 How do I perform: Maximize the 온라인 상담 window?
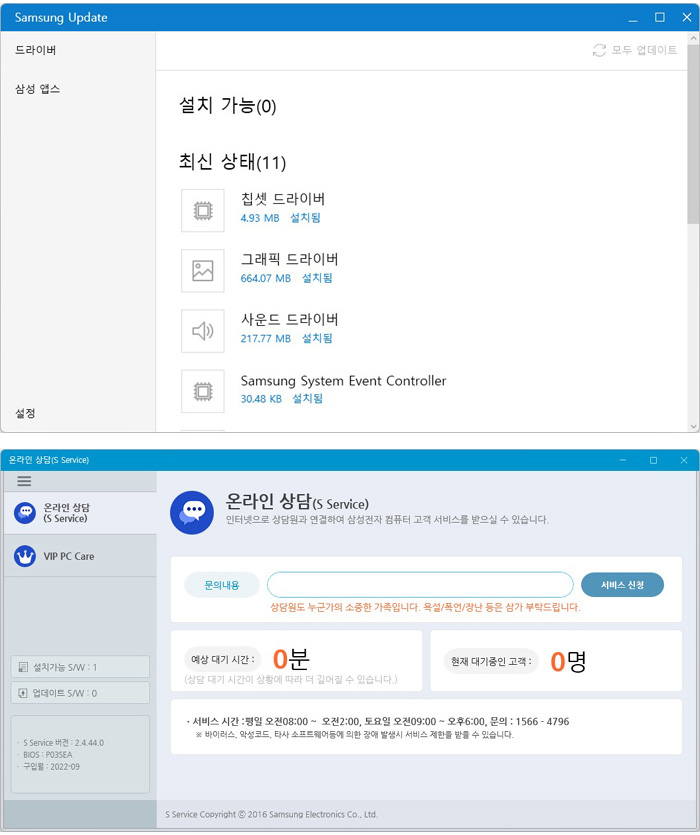653,460
